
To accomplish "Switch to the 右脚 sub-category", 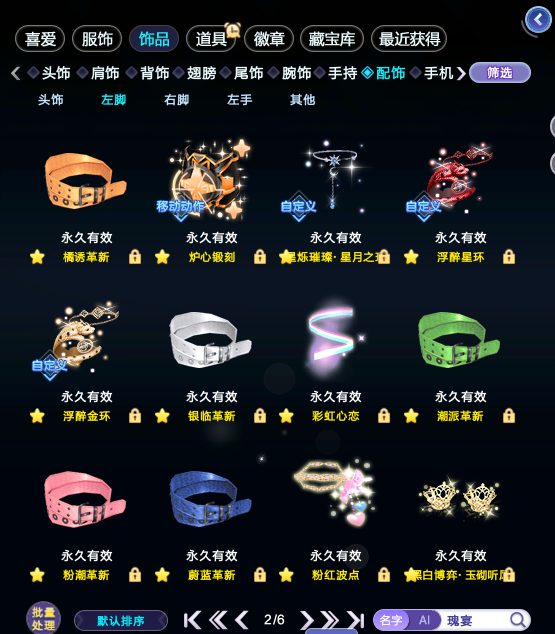I will [x=177, y=99].
